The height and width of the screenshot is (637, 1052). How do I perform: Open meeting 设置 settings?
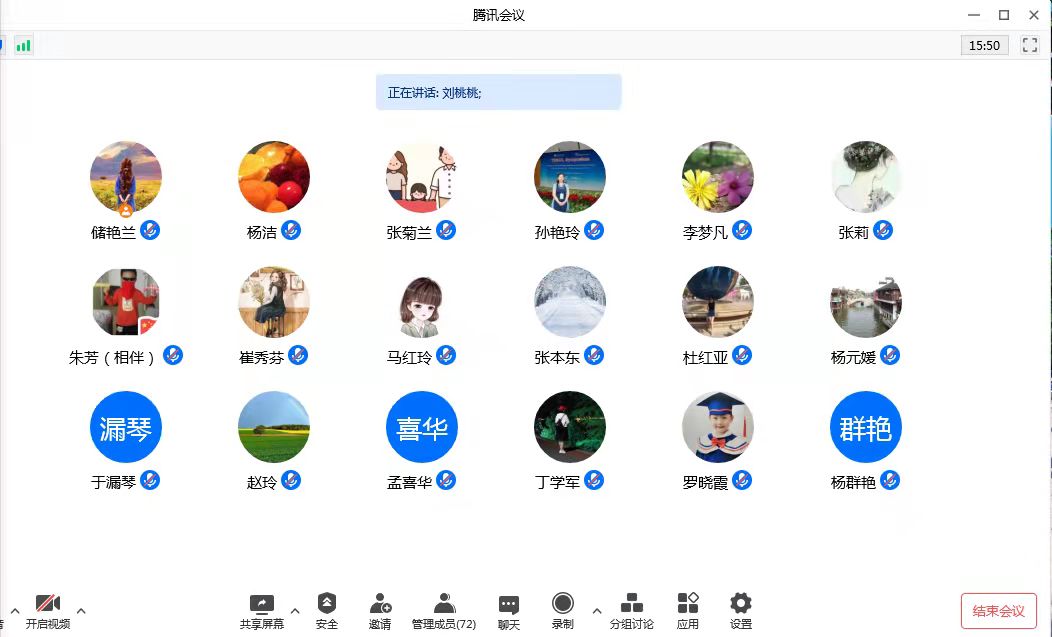click(740, 611)
